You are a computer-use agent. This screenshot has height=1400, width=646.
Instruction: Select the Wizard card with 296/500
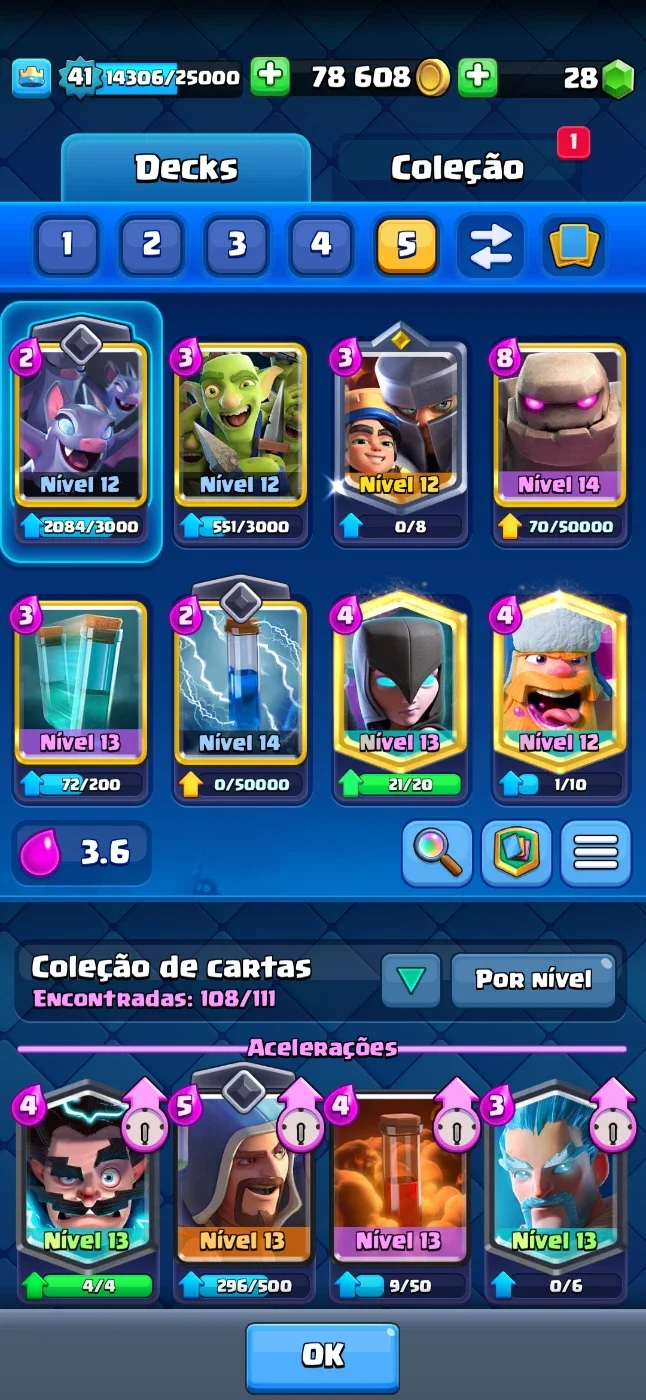coord(244,1190)
